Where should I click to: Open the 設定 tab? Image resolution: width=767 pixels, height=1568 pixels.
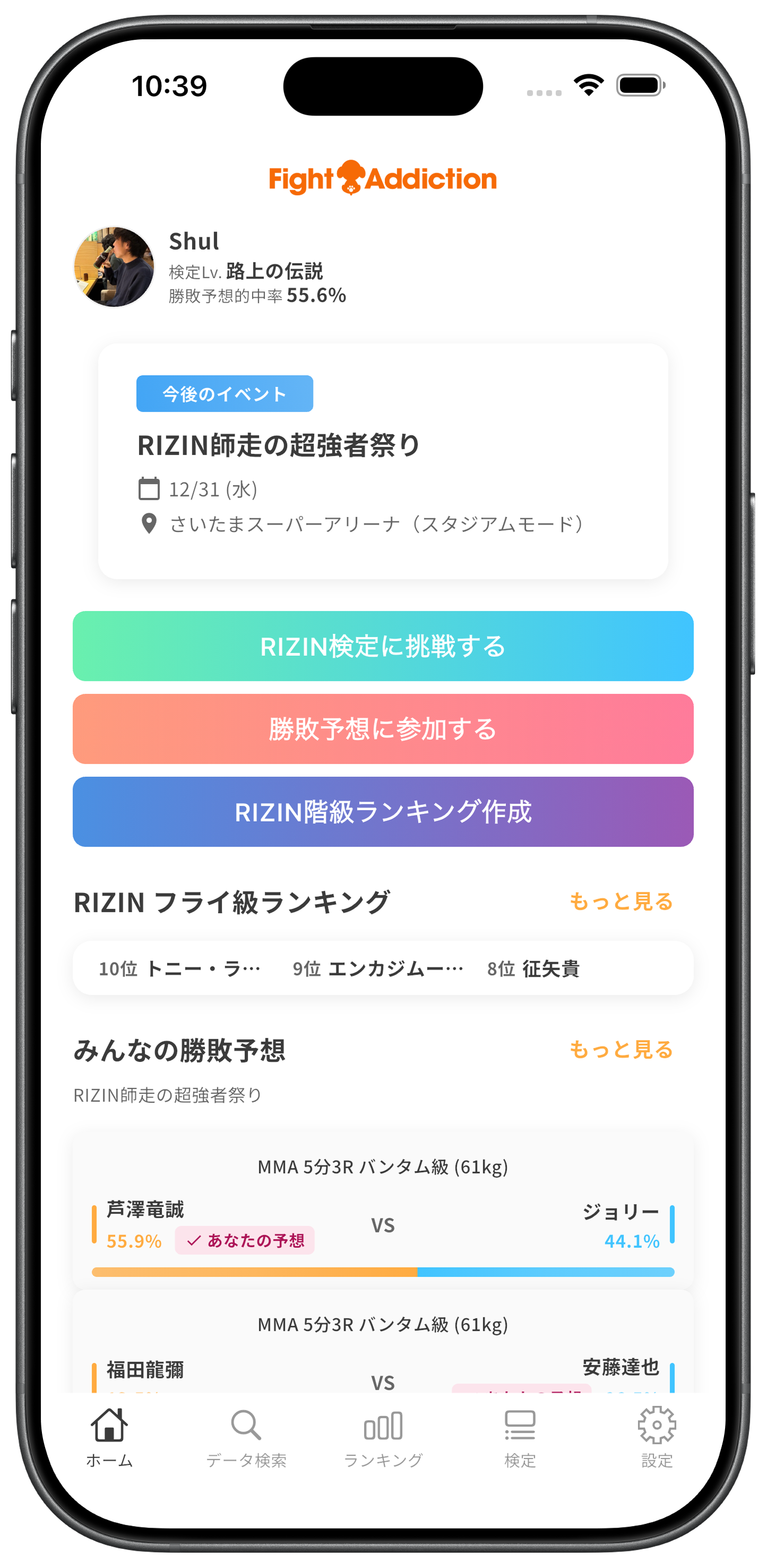click(x=656, y=1437)
